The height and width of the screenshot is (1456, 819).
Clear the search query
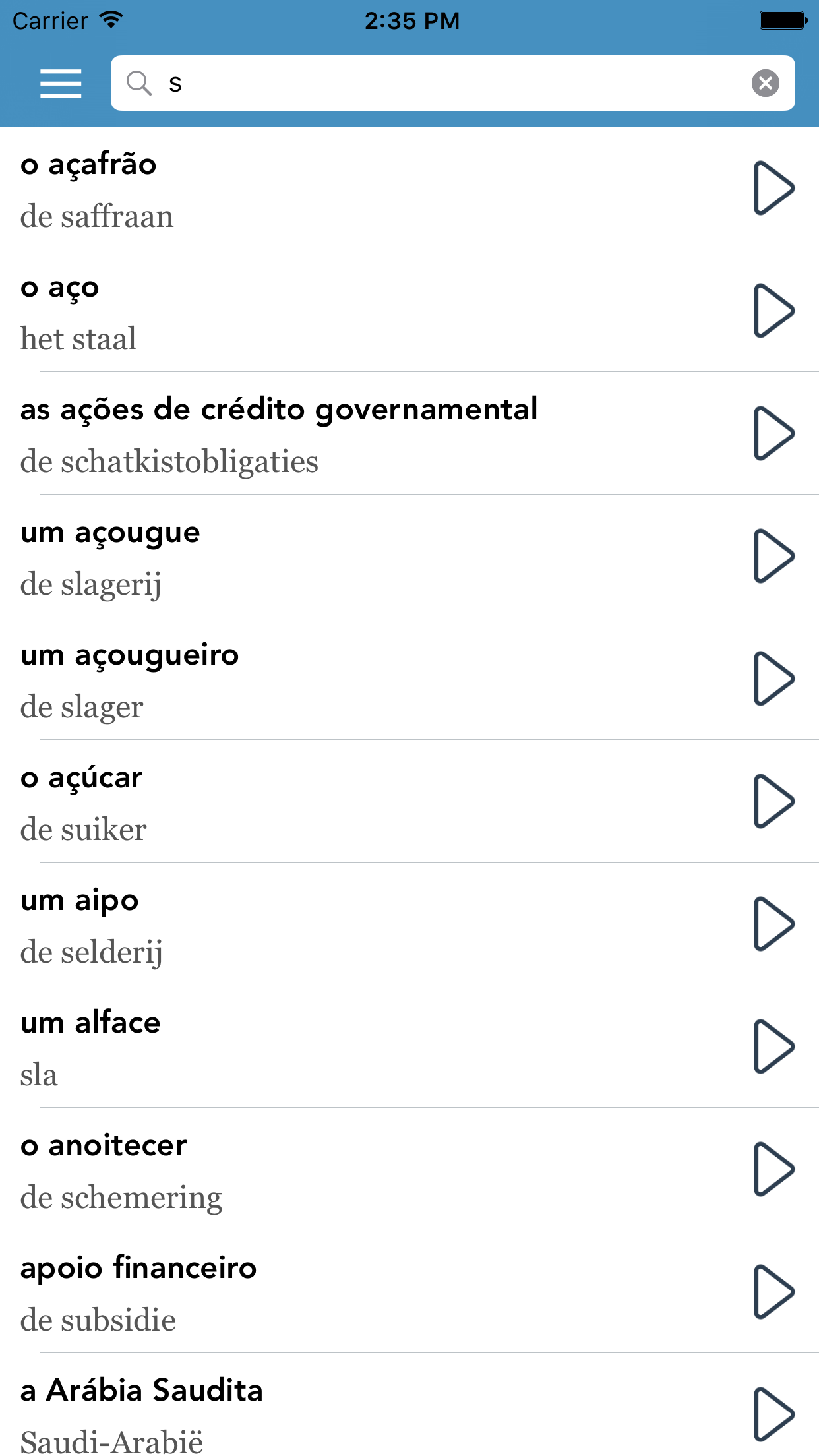(x=765, y=83)
